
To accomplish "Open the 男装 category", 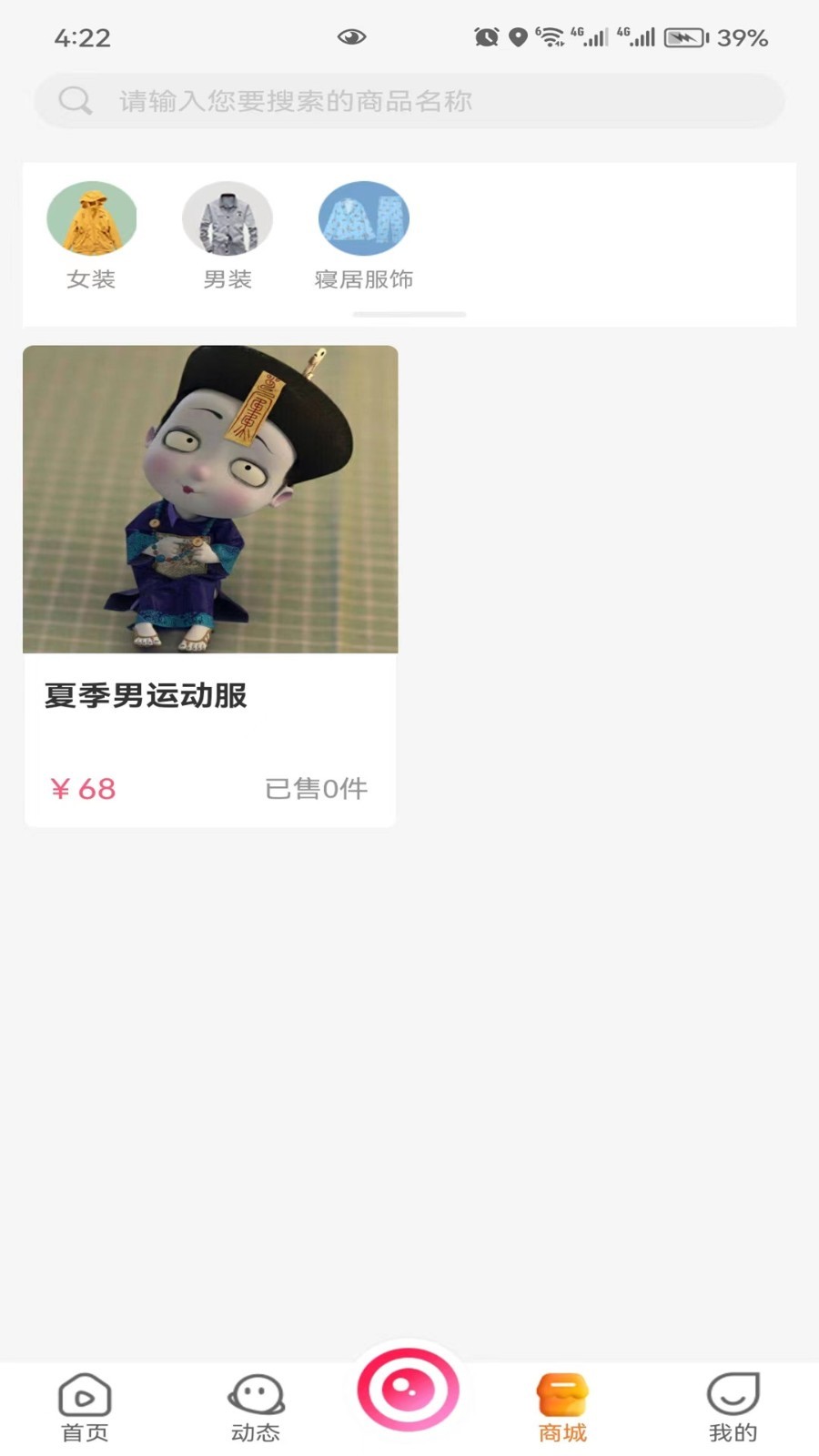I will pos(227,236).
